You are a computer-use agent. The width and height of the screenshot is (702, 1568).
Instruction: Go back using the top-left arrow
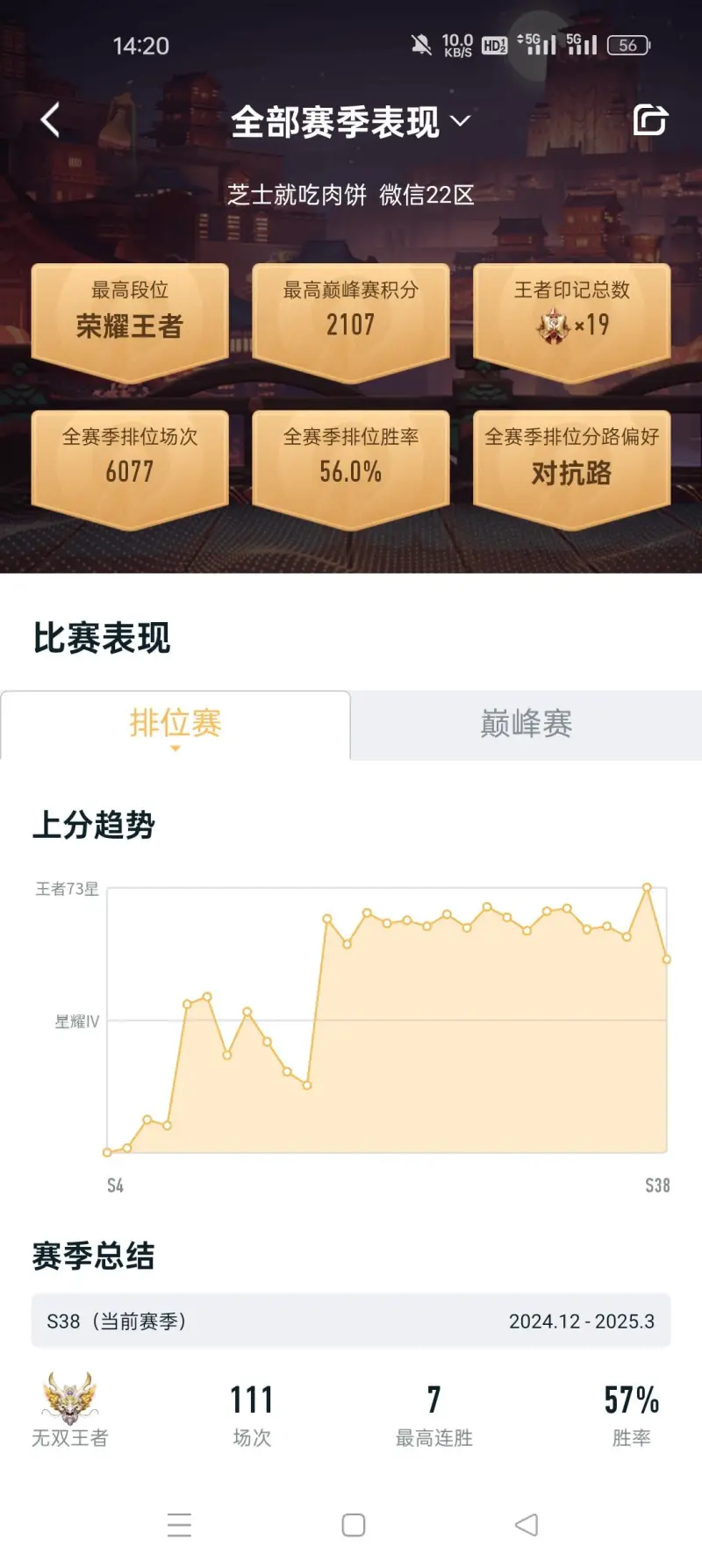[x=51, y=120]
